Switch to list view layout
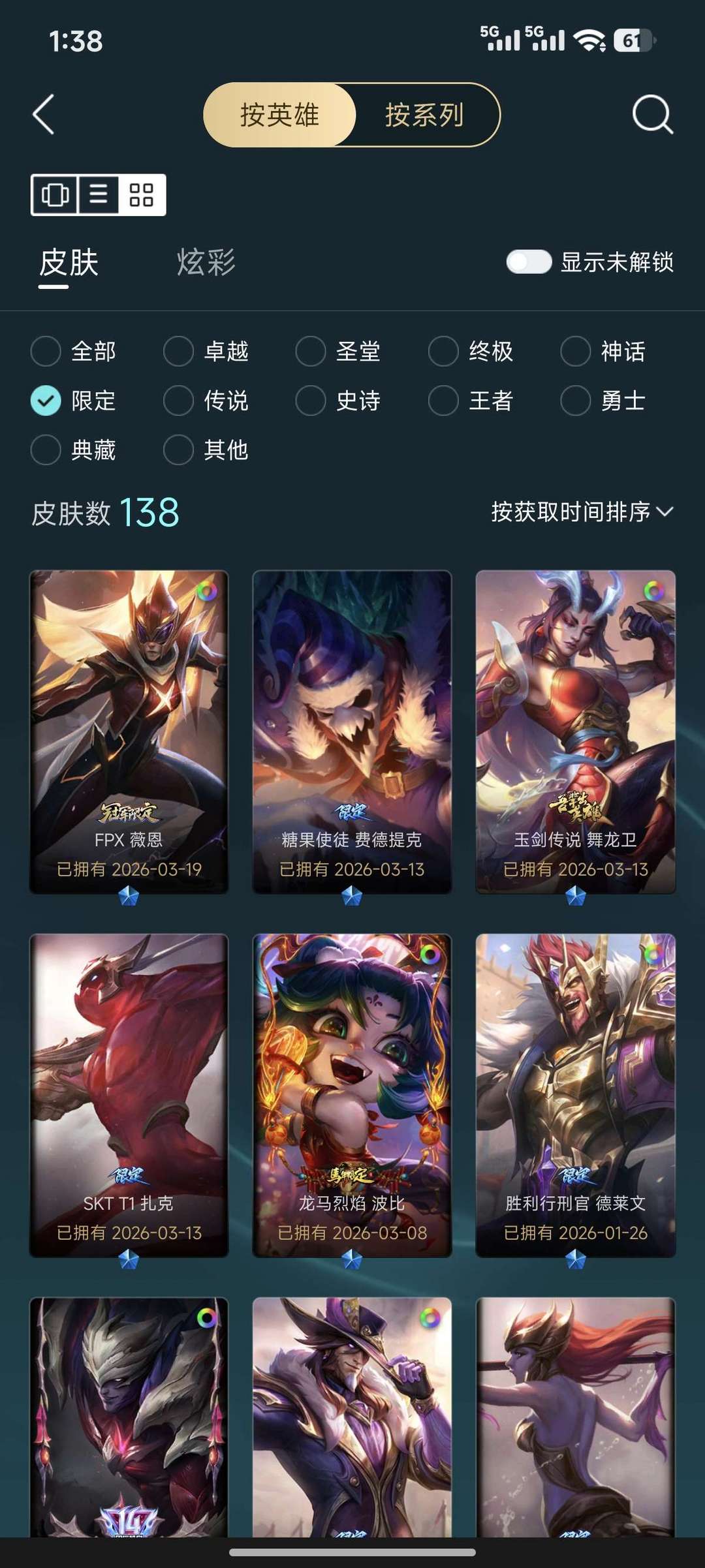Viewport: 705px width, 1568px height. coord(99,194)
